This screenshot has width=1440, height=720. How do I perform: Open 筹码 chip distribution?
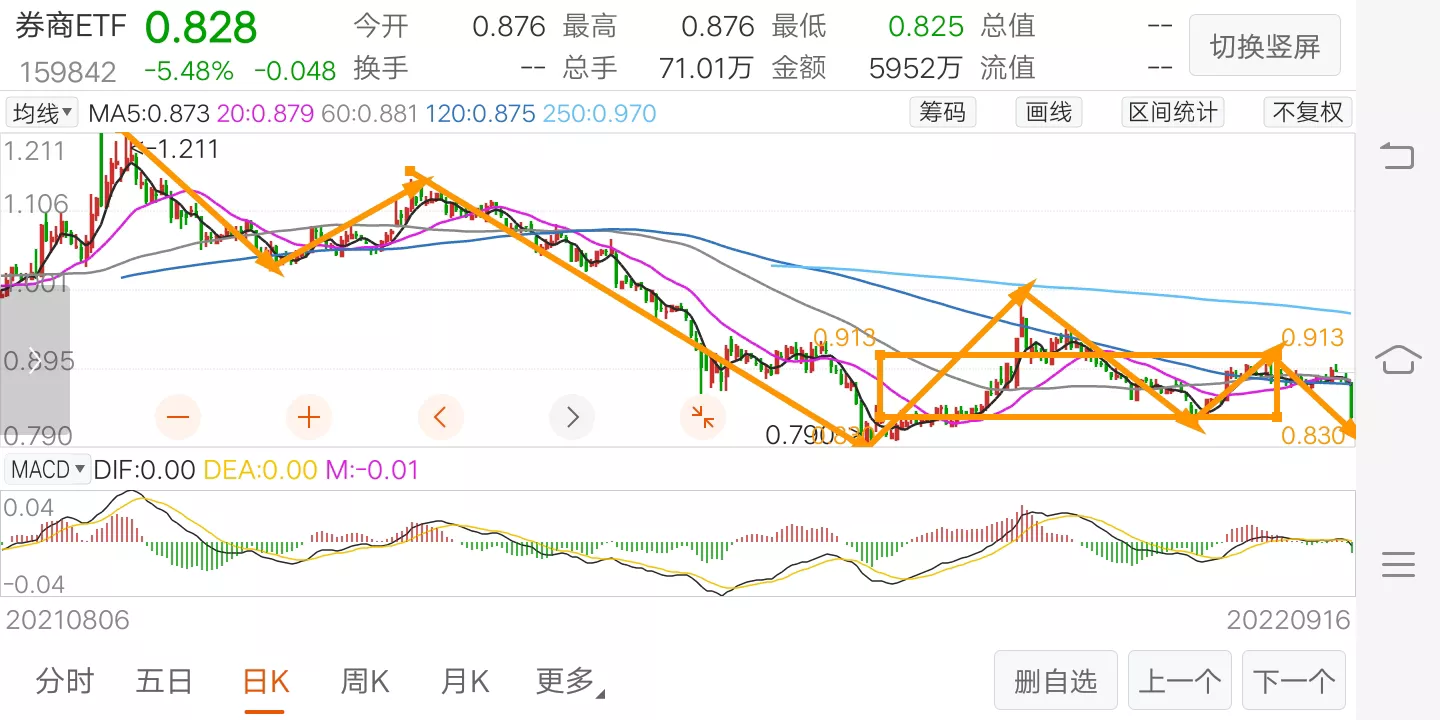[942, 112]
